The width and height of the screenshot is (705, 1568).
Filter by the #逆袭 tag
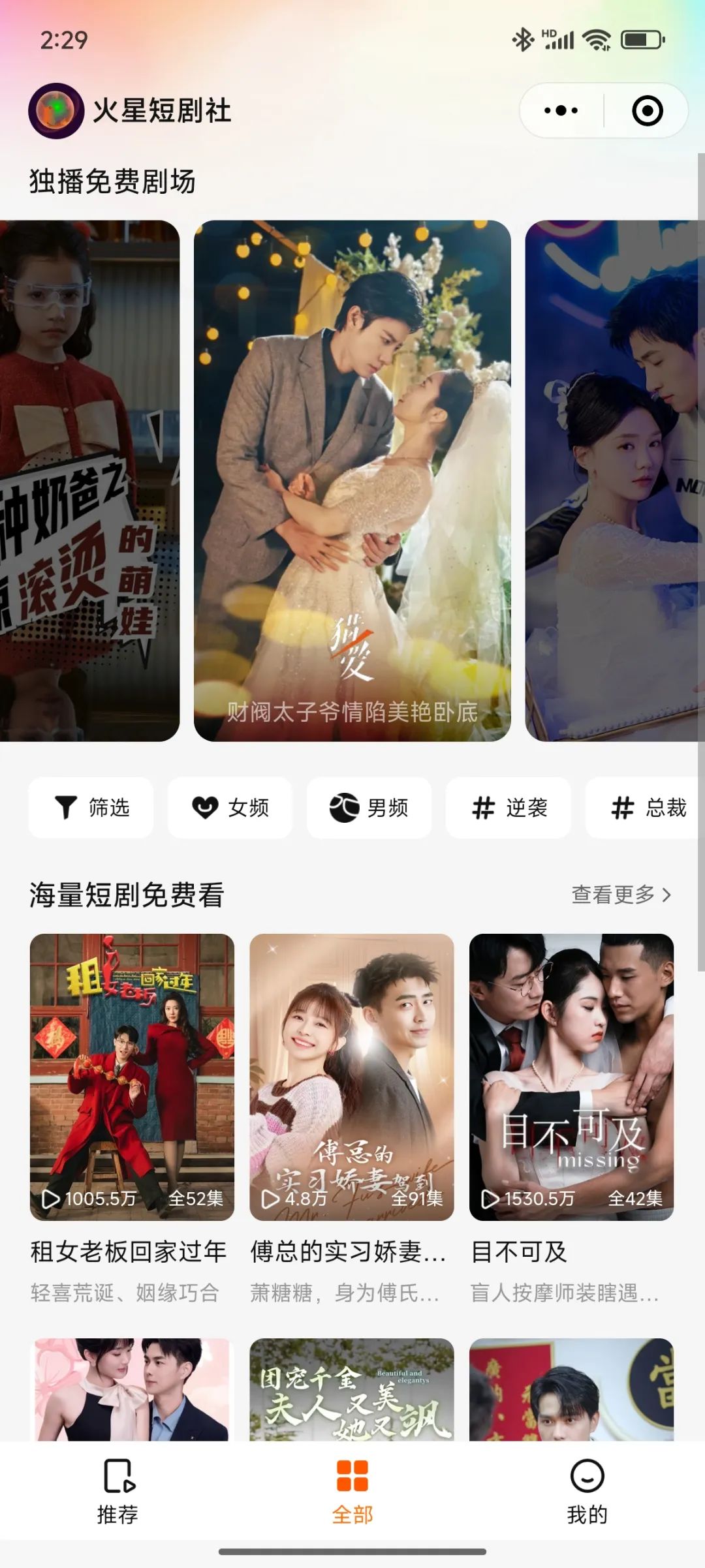[509, 807]
